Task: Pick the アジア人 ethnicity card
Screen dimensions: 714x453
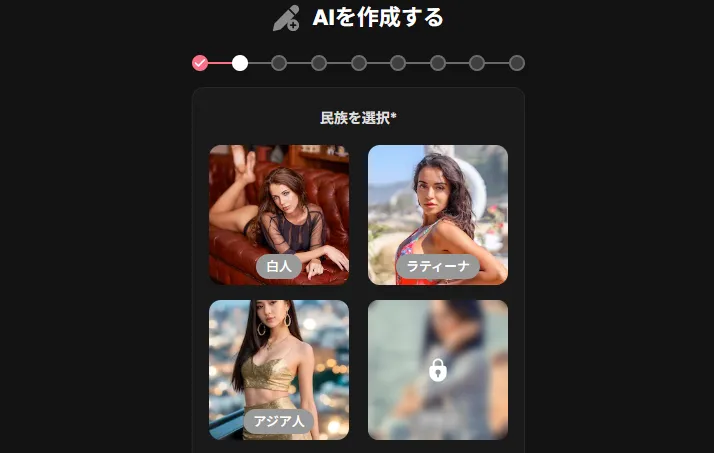Action: point(279,370)
